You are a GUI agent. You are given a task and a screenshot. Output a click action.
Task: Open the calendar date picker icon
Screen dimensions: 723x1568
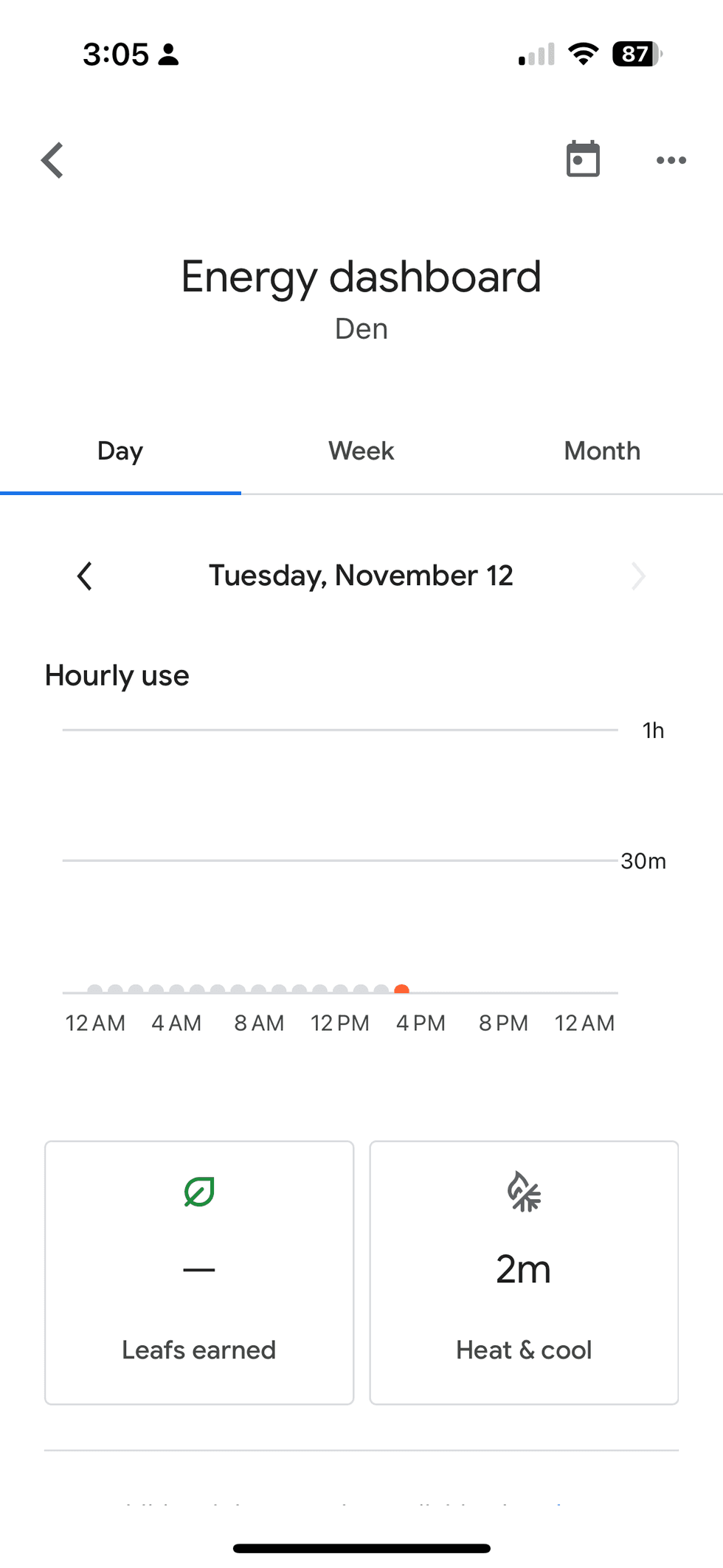pos(584,159)
